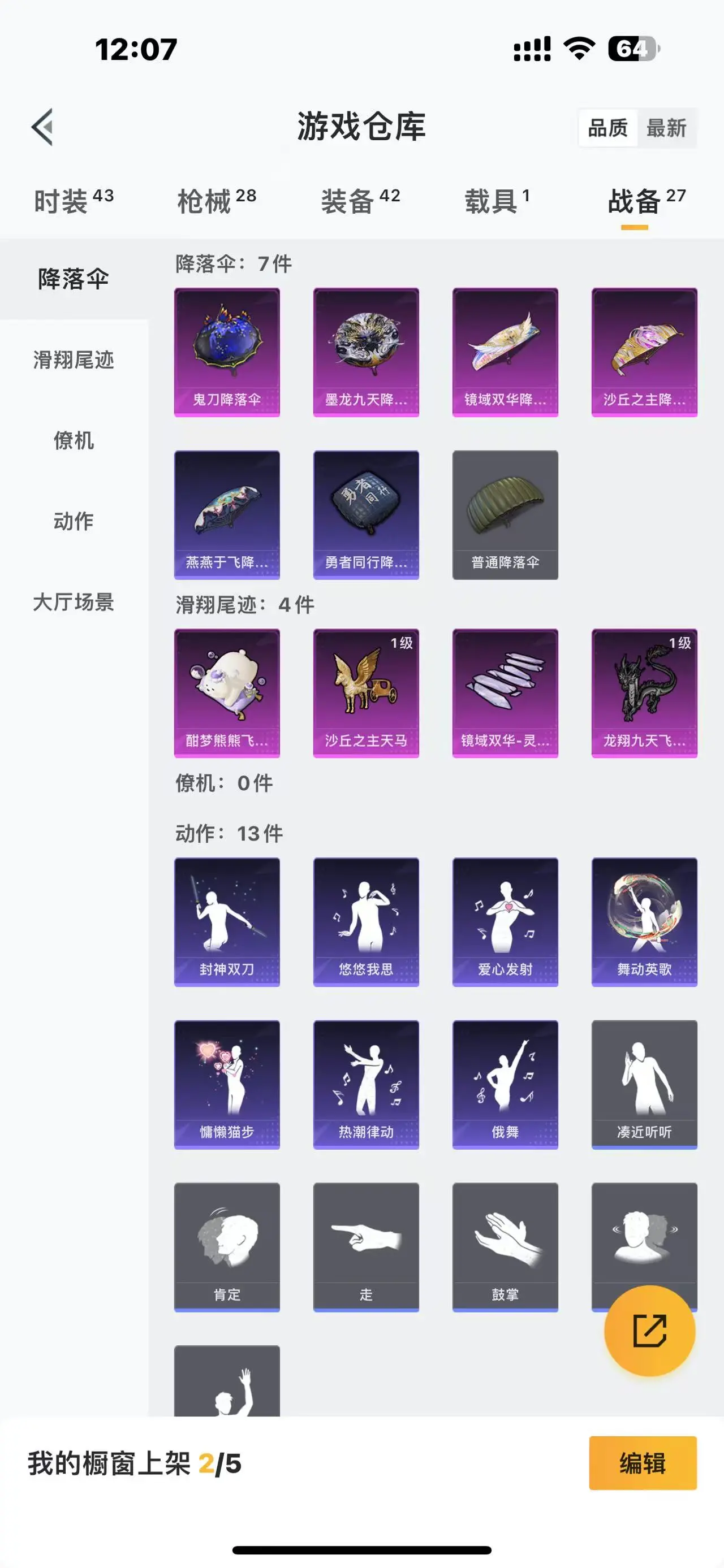This screenshot has width=724, height=1568.
Task: Tap the orange share floating button
Action: click(649, 1331)
